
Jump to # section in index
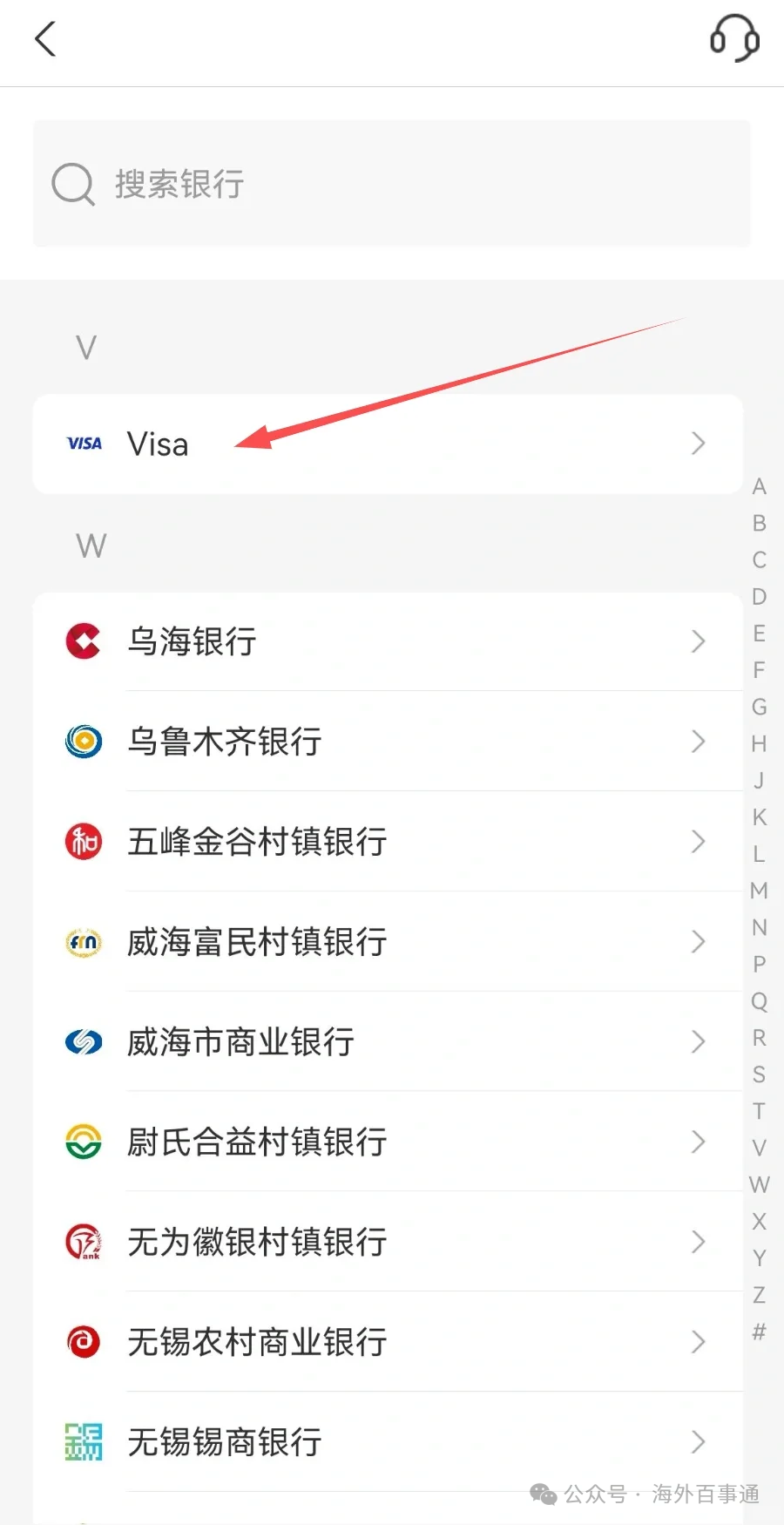pos(760,1332)
